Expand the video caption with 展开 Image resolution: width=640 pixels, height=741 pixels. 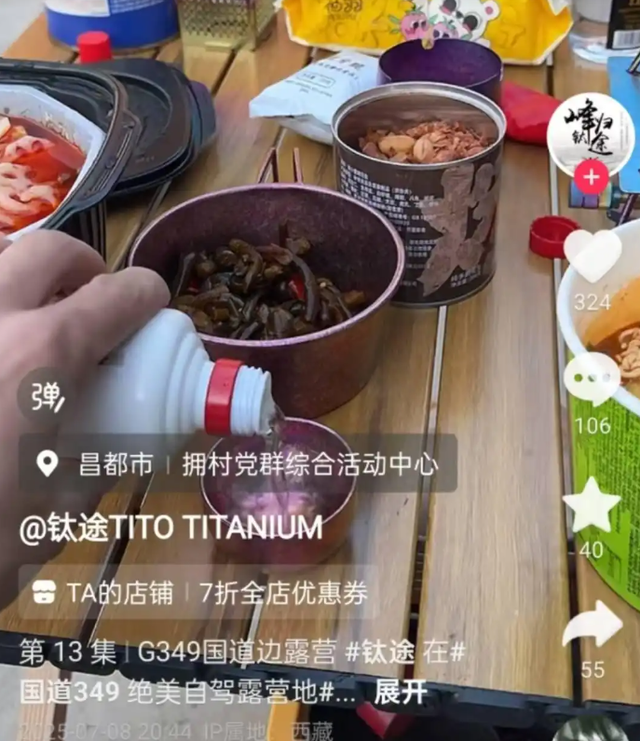coord(401,691)
